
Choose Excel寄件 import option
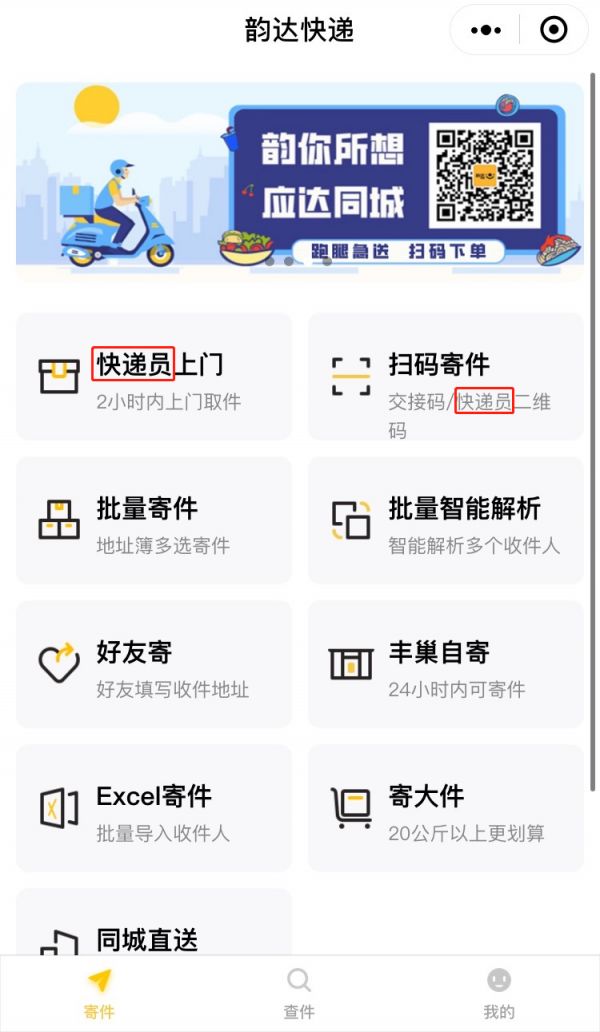click(154, 808)
